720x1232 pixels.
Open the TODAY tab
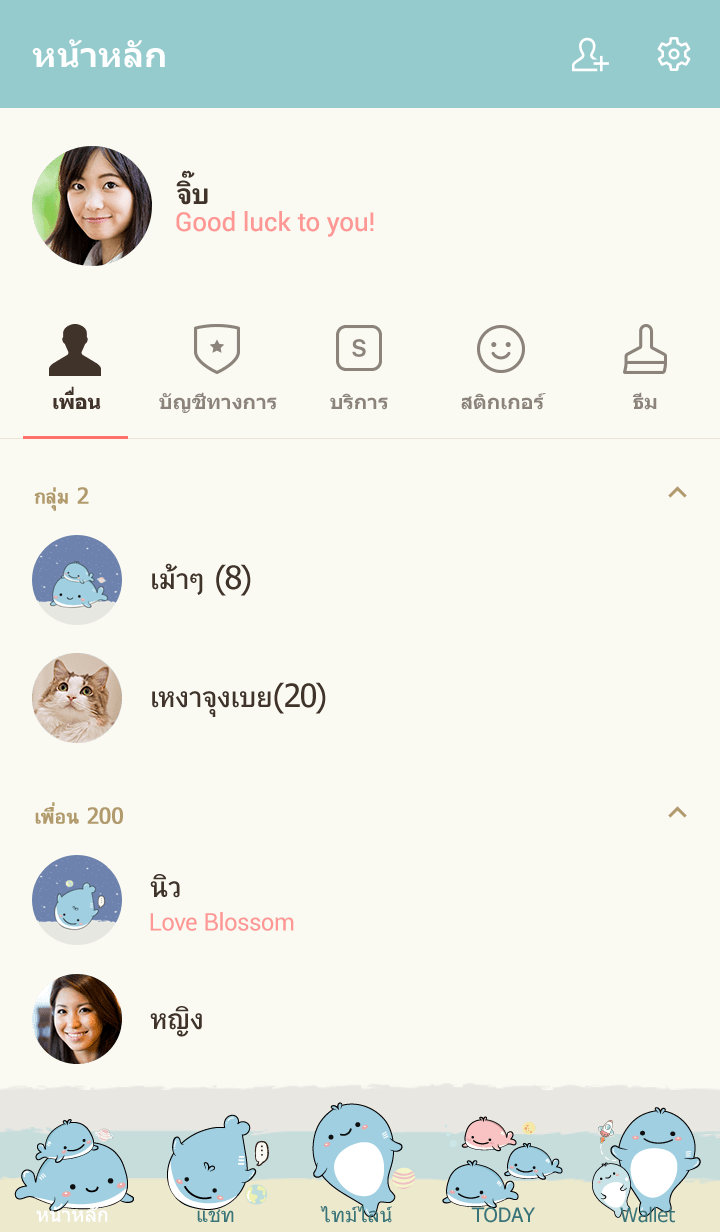pyautogui.click(x=503, y=1170)
